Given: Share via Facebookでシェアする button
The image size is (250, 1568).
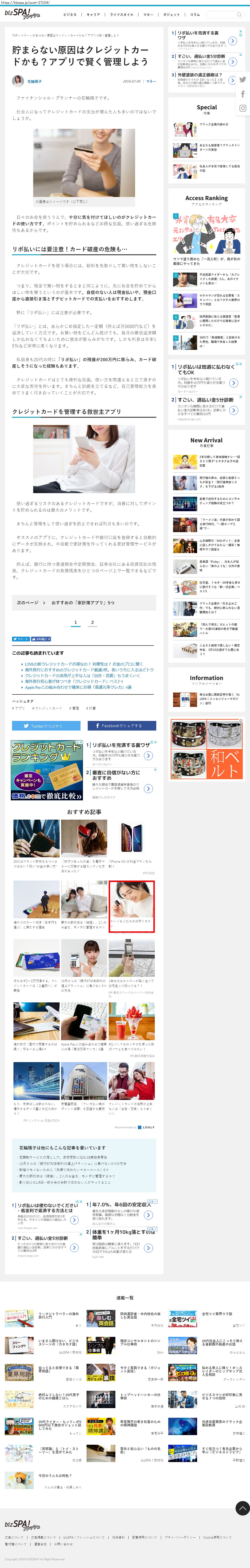Looking at the screenshot, I should (x=122, y=725).
